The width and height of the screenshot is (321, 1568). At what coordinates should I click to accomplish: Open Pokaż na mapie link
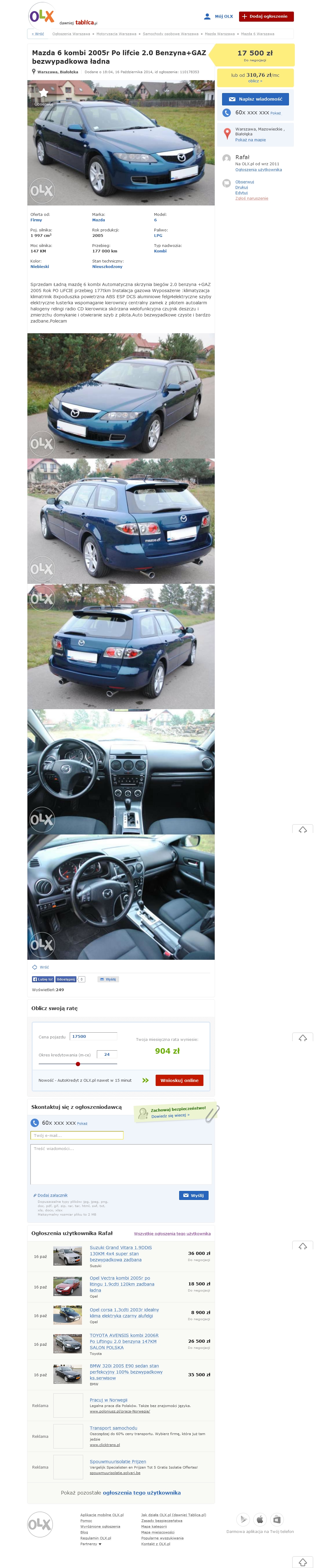click(250, 140)
